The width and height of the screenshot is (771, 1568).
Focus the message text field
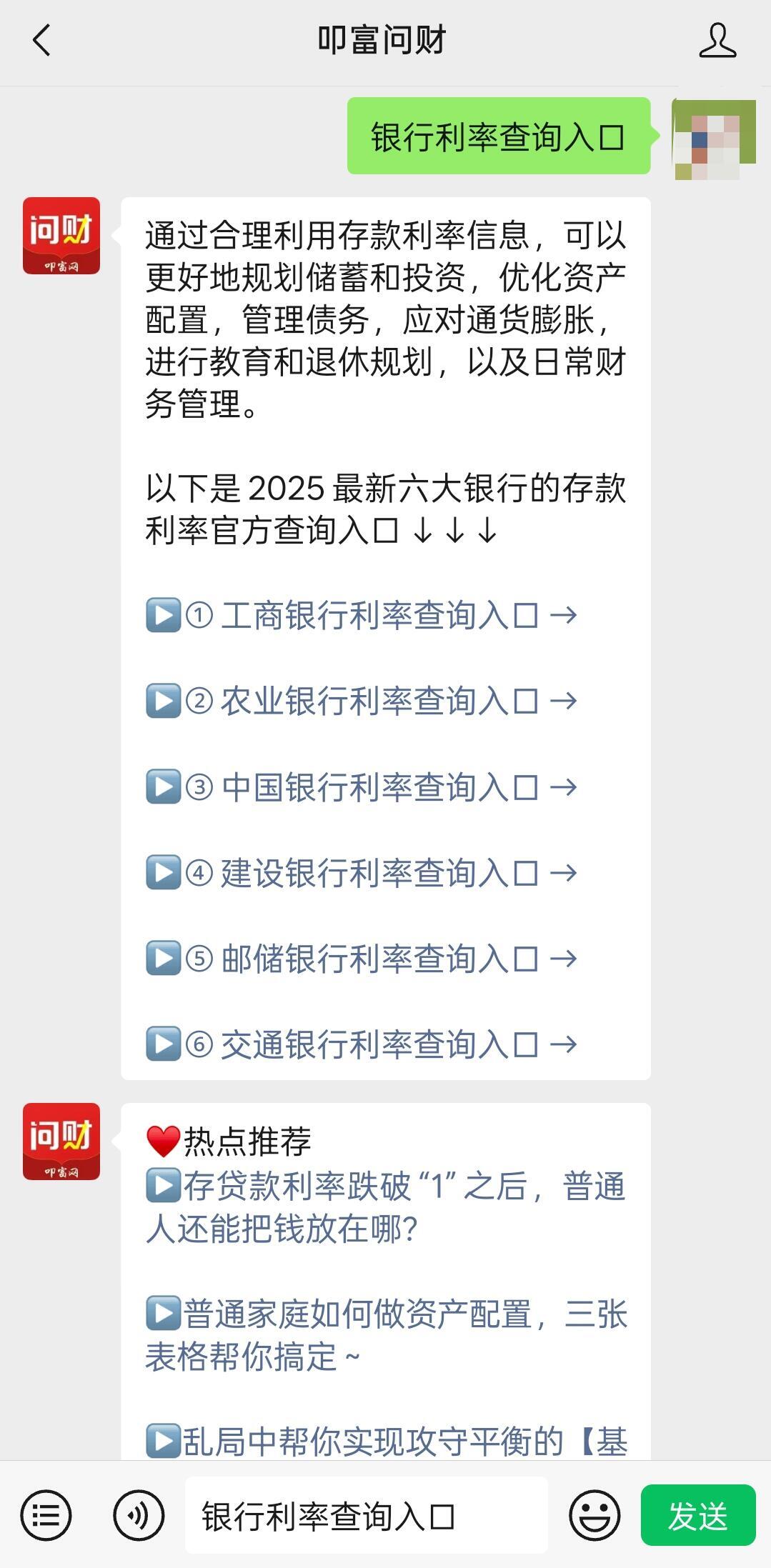tap(366, 1515)
